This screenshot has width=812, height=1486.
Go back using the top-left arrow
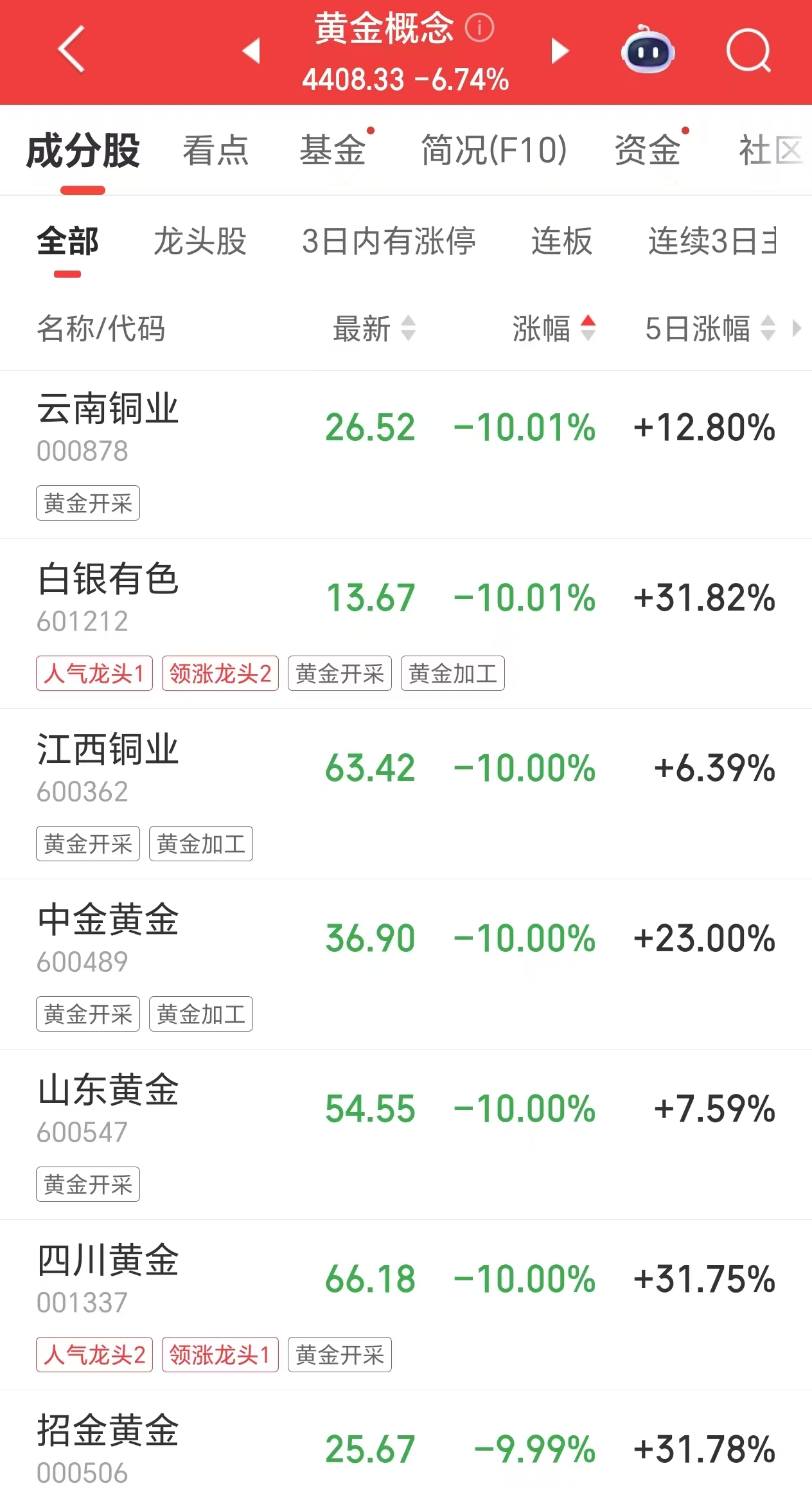tap(71, 49)
